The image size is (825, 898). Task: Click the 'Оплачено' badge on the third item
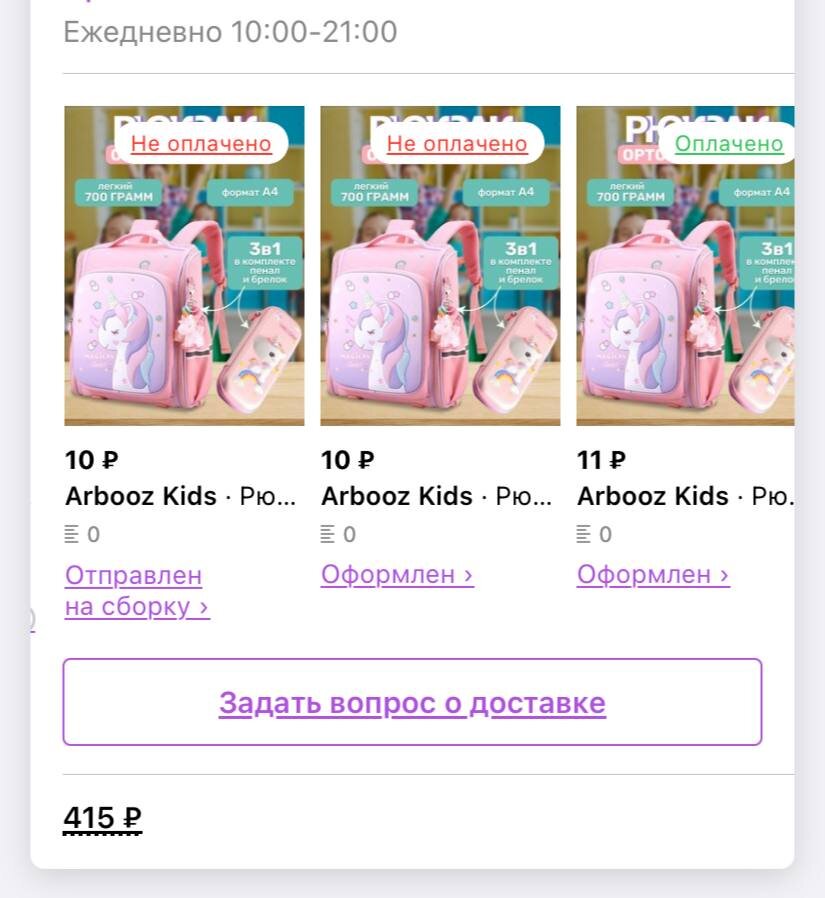pos(728,143)
